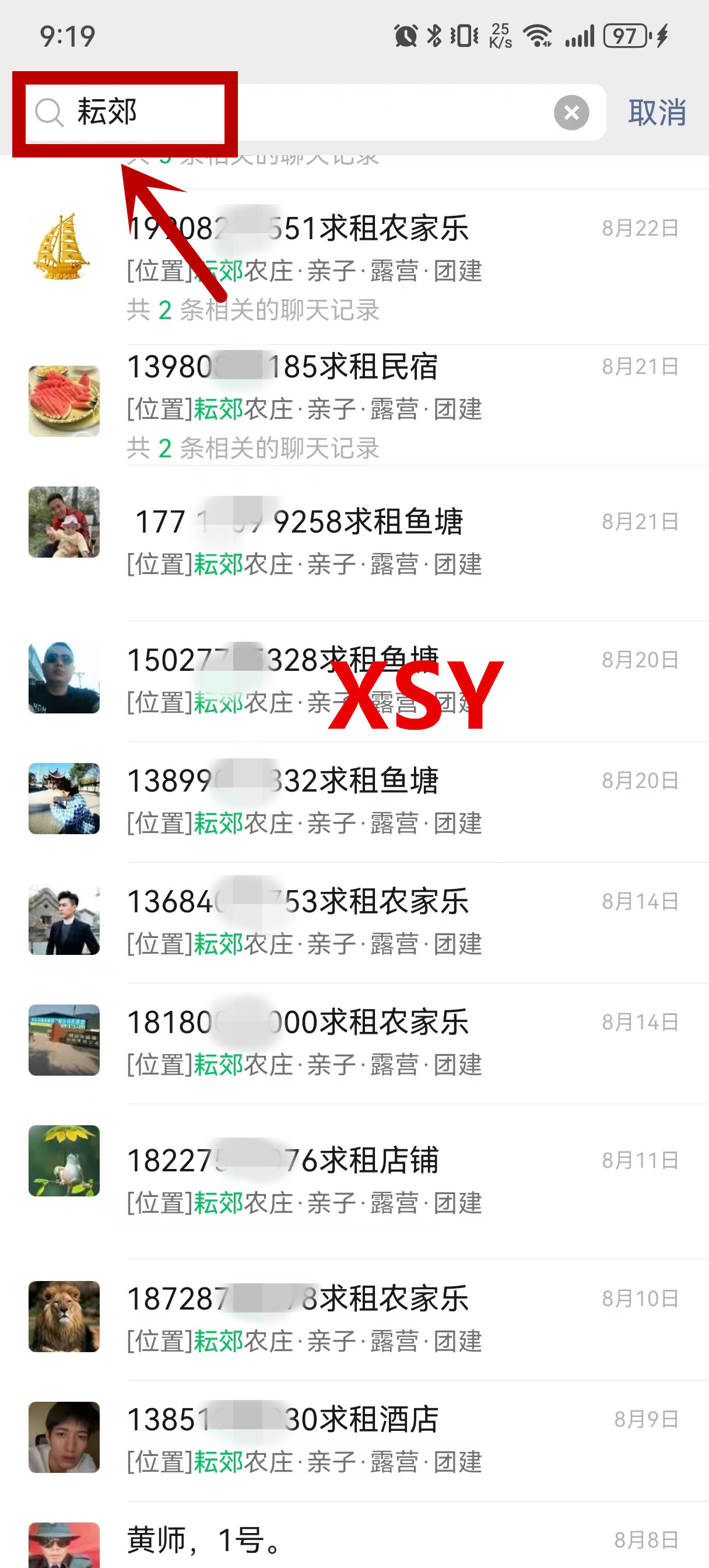The width and height of the screenshot is (709, 1568).
Task: Open the chat ending 328求租鱼塘
Action: click(365, 680)
